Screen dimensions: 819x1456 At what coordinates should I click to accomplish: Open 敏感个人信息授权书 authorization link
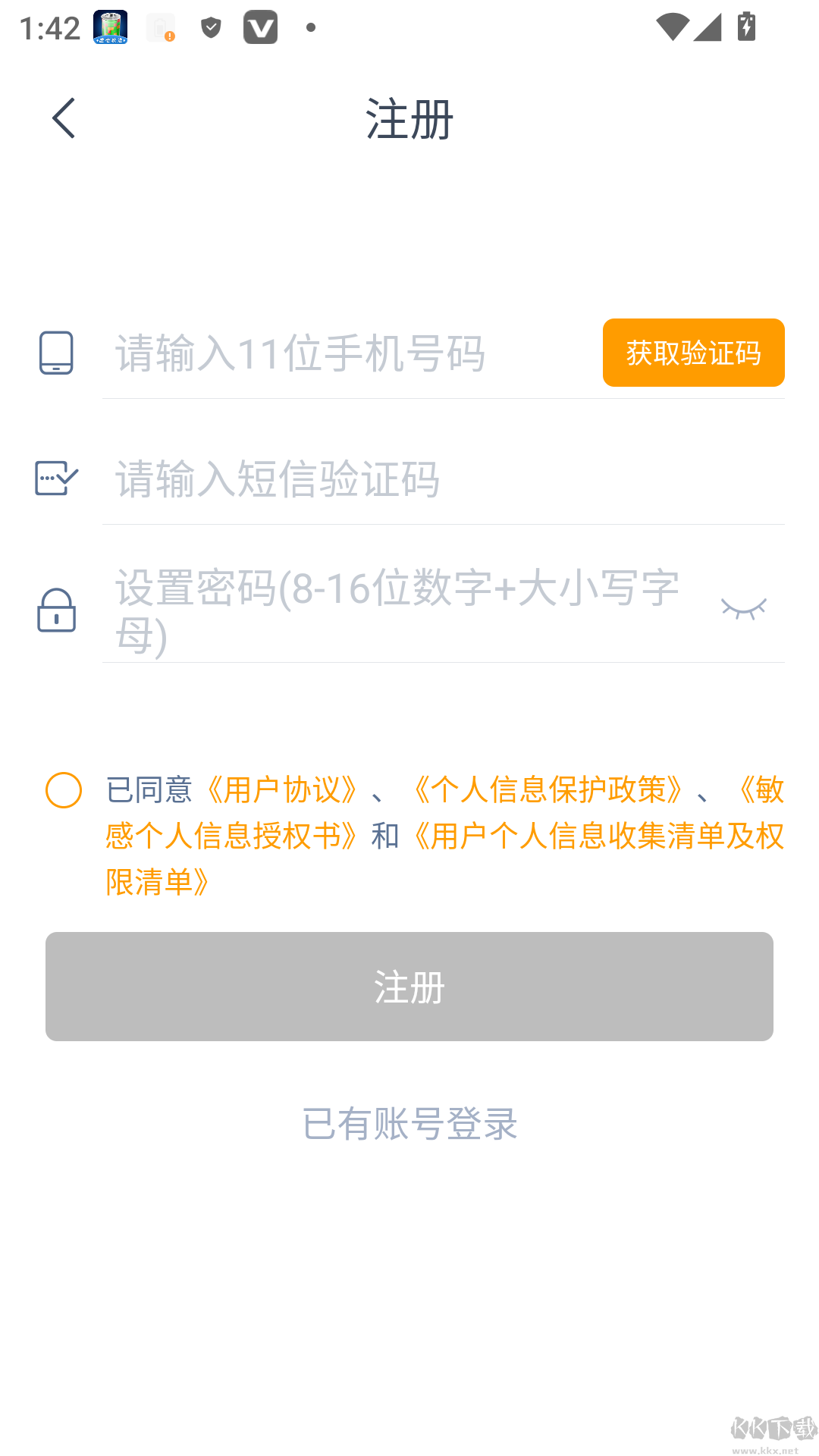[x=227, y=836]
